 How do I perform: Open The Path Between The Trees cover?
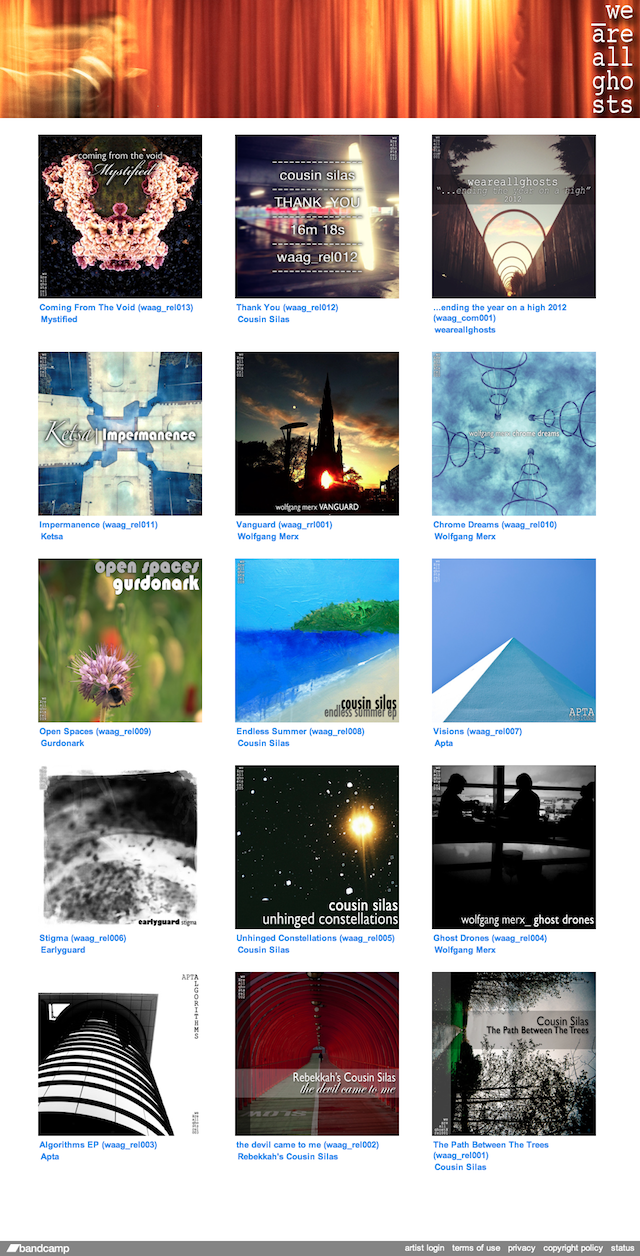(513, 1054)
